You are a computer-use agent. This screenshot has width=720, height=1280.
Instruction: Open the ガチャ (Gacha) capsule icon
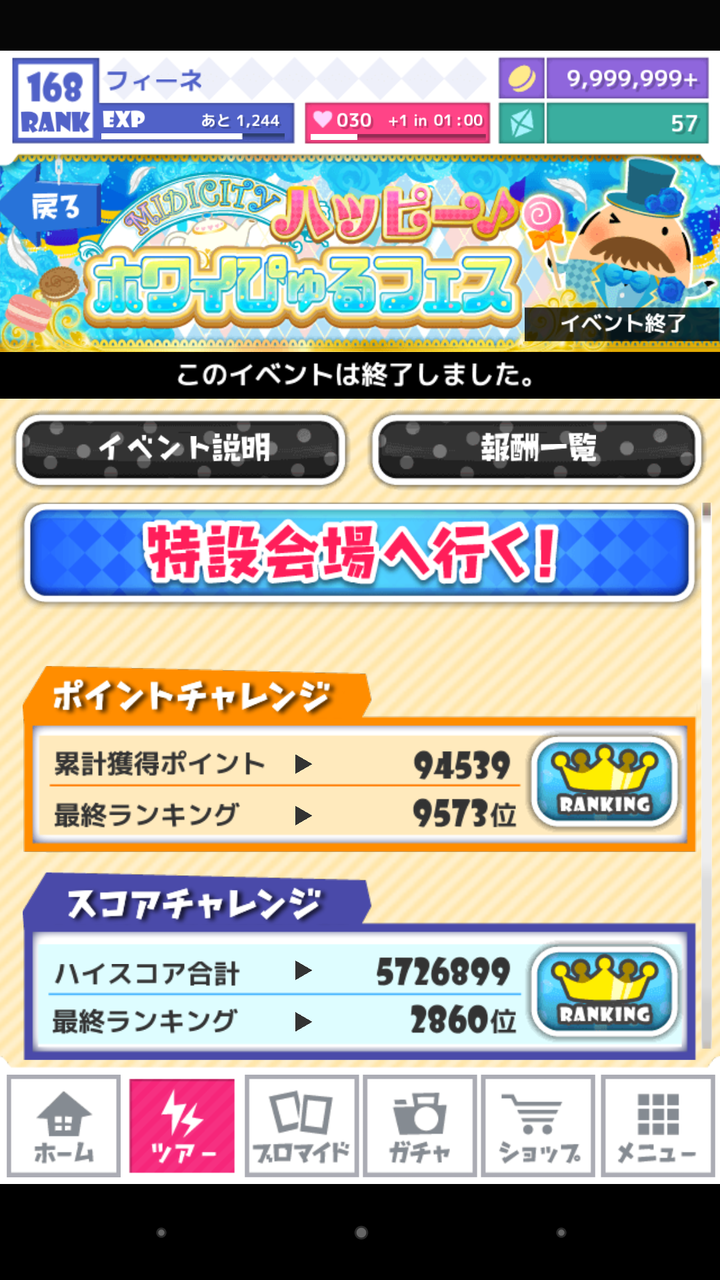(x=419, y=1125)
